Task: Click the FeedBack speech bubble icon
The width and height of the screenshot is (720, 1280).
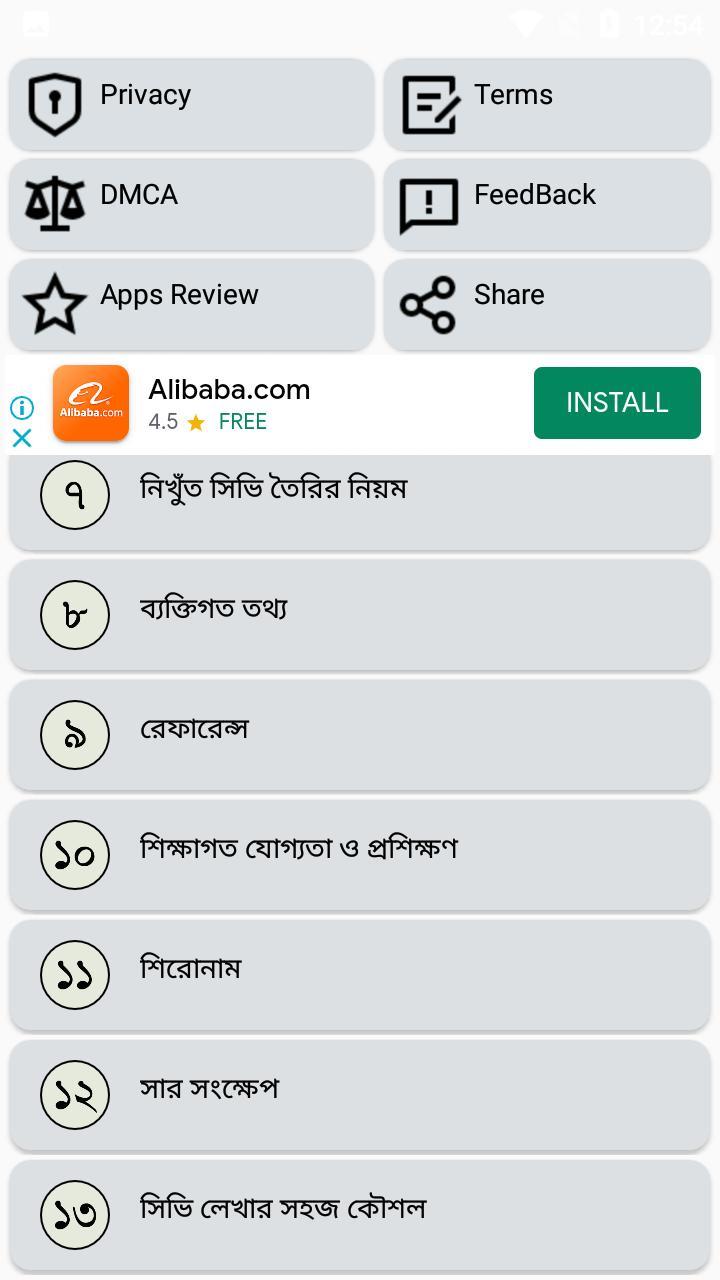Action: [x=429, y=204]
